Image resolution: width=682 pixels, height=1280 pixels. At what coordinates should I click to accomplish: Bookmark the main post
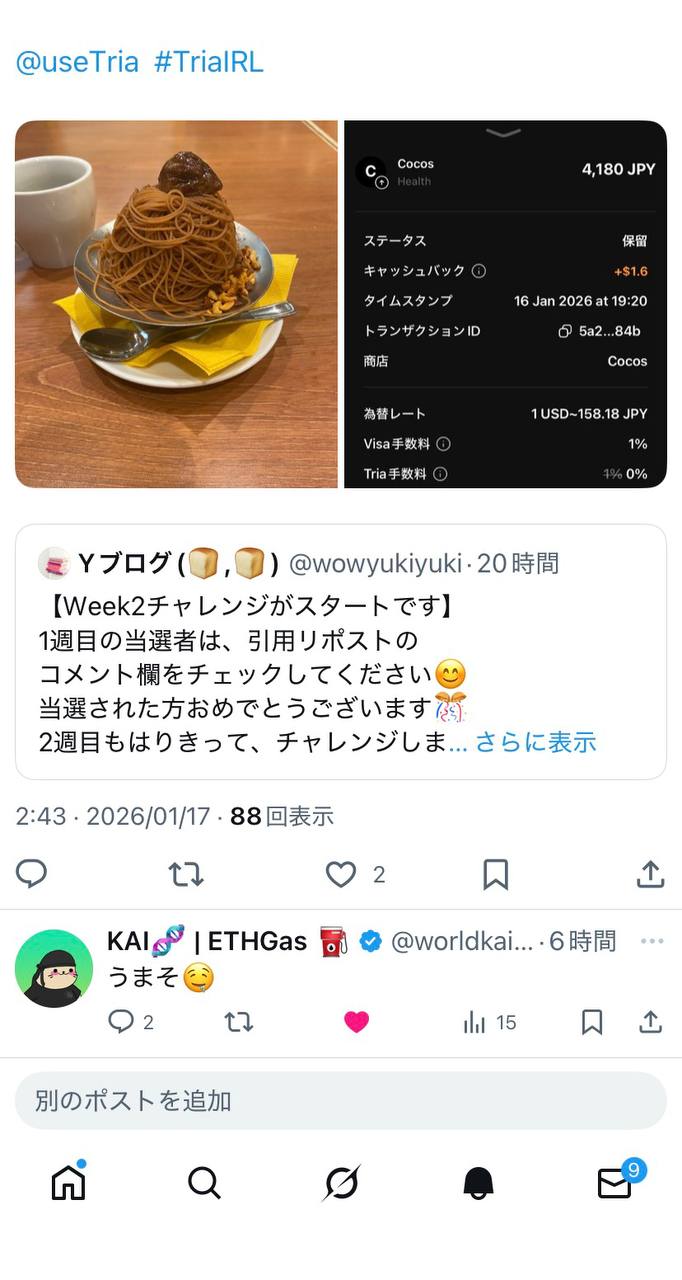(495, 875)
